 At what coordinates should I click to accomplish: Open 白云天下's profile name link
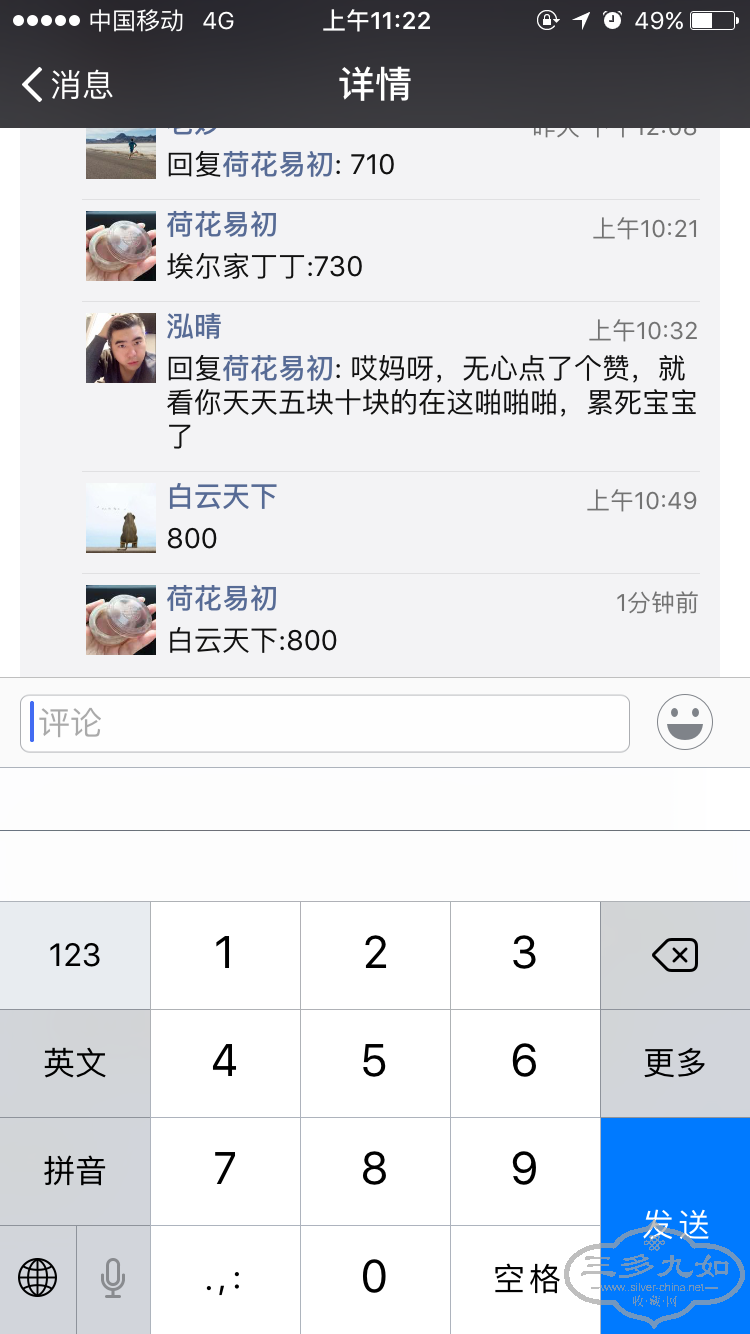222,497
